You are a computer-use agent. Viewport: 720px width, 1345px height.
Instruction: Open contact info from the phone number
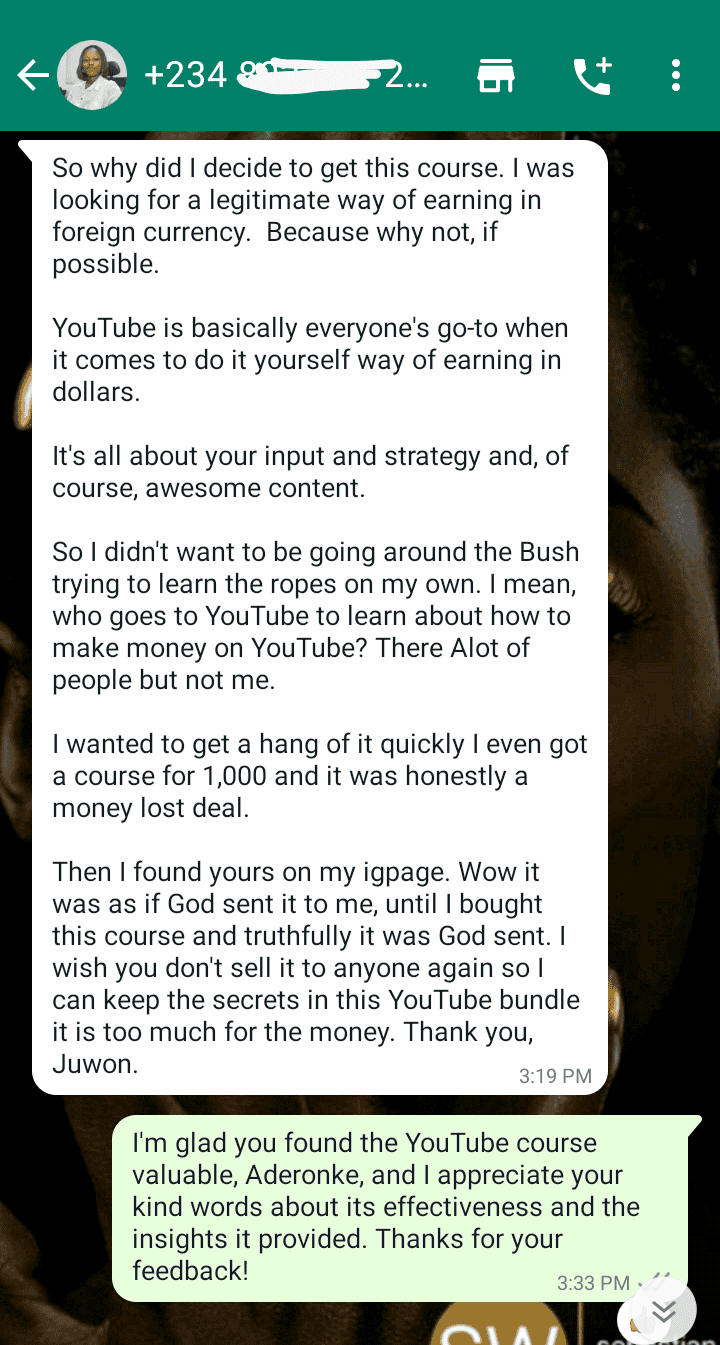coord(286,75)
